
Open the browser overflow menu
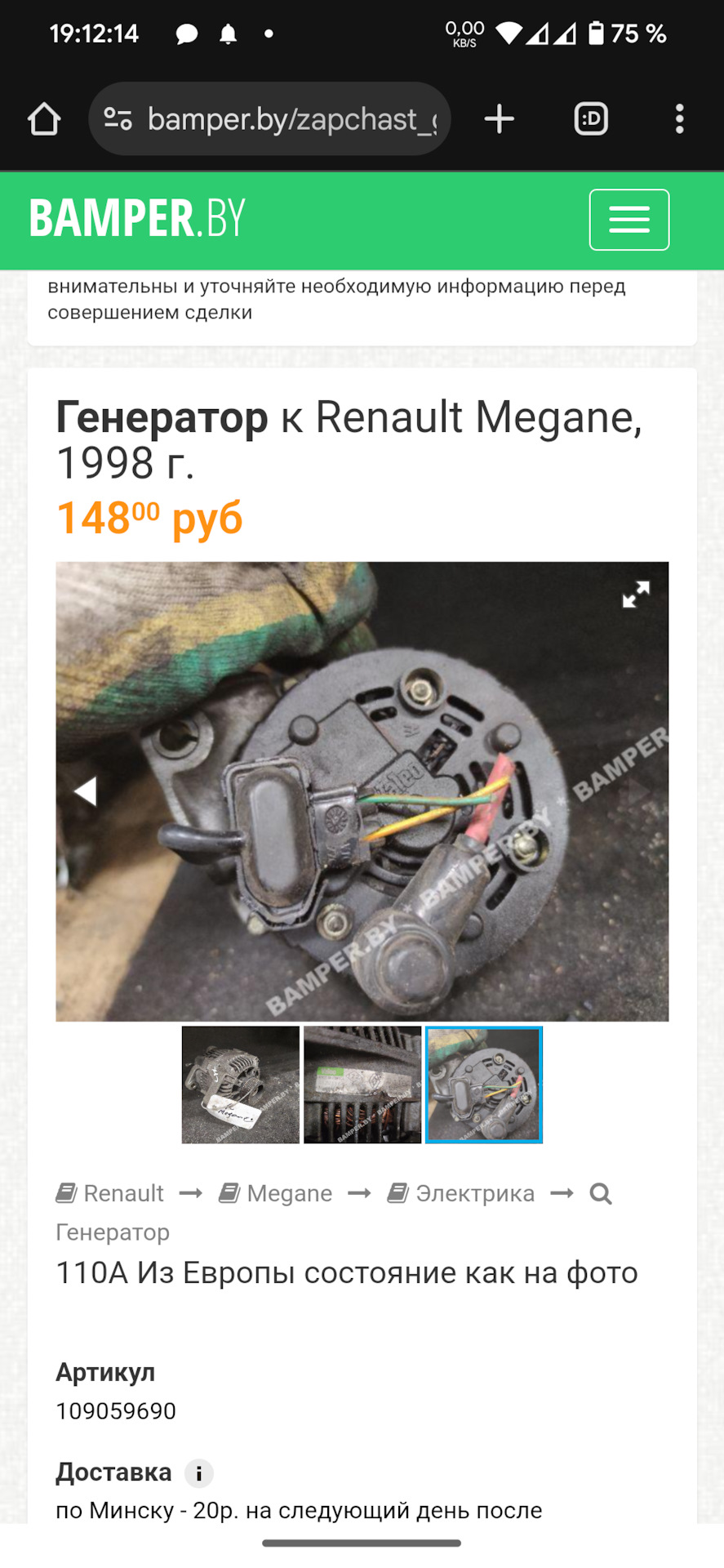coord(679,119)
